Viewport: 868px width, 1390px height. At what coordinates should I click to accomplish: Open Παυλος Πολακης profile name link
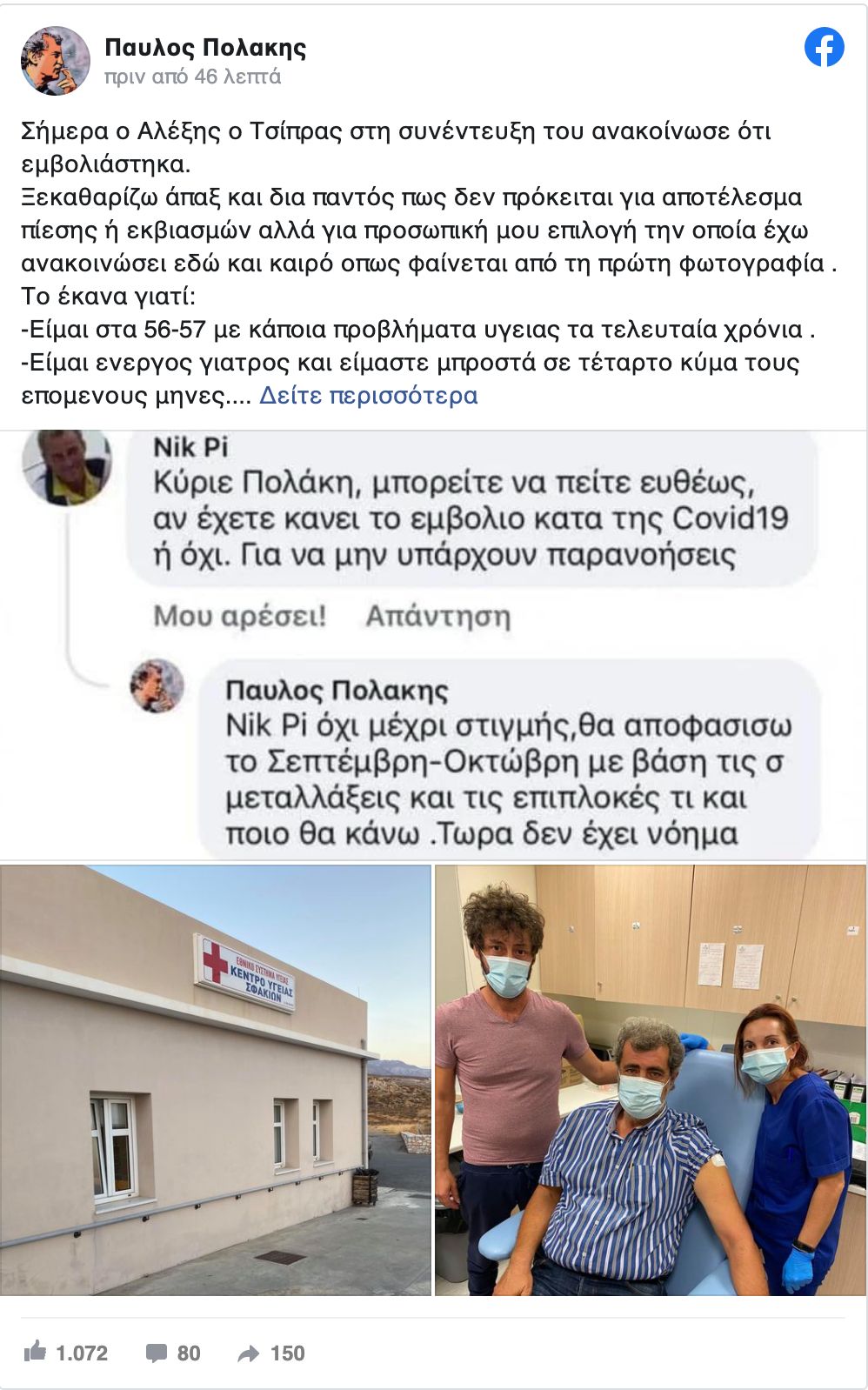tap(205, 47)
